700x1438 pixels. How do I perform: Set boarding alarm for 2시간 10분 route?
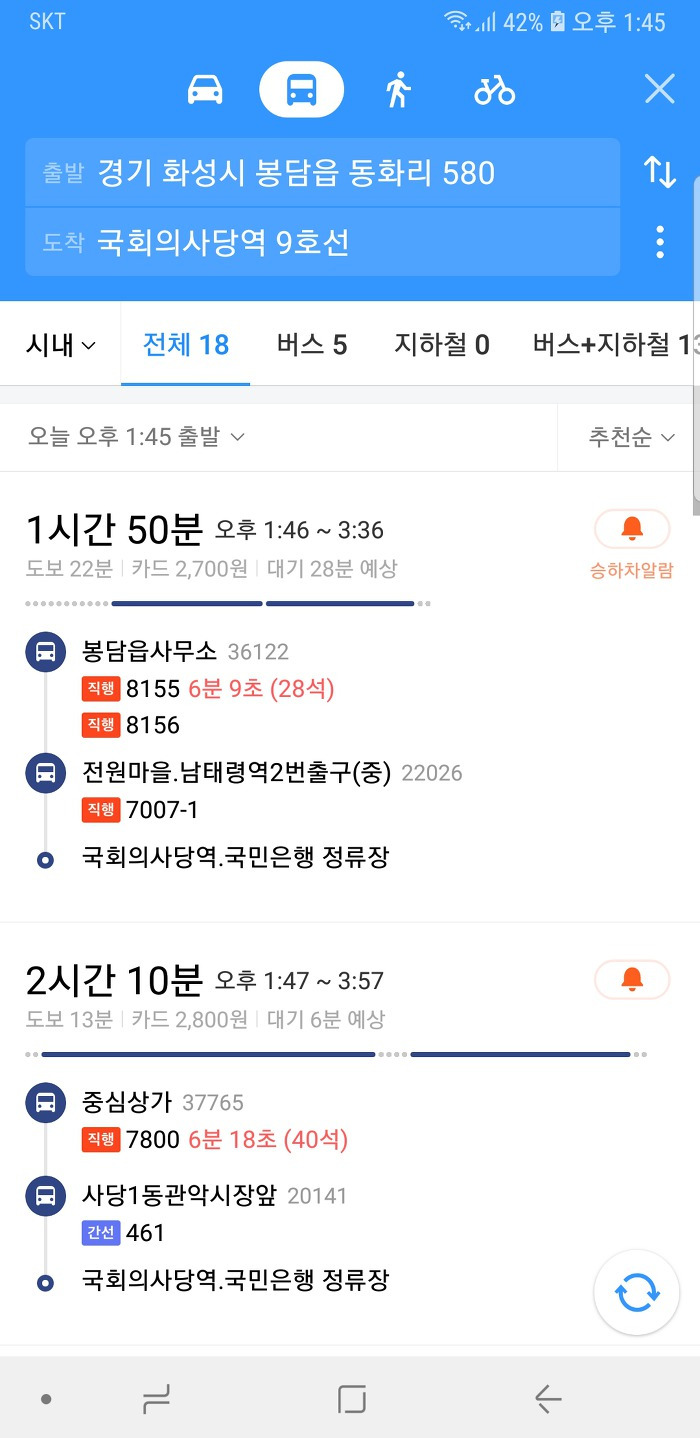coord(632,980)
